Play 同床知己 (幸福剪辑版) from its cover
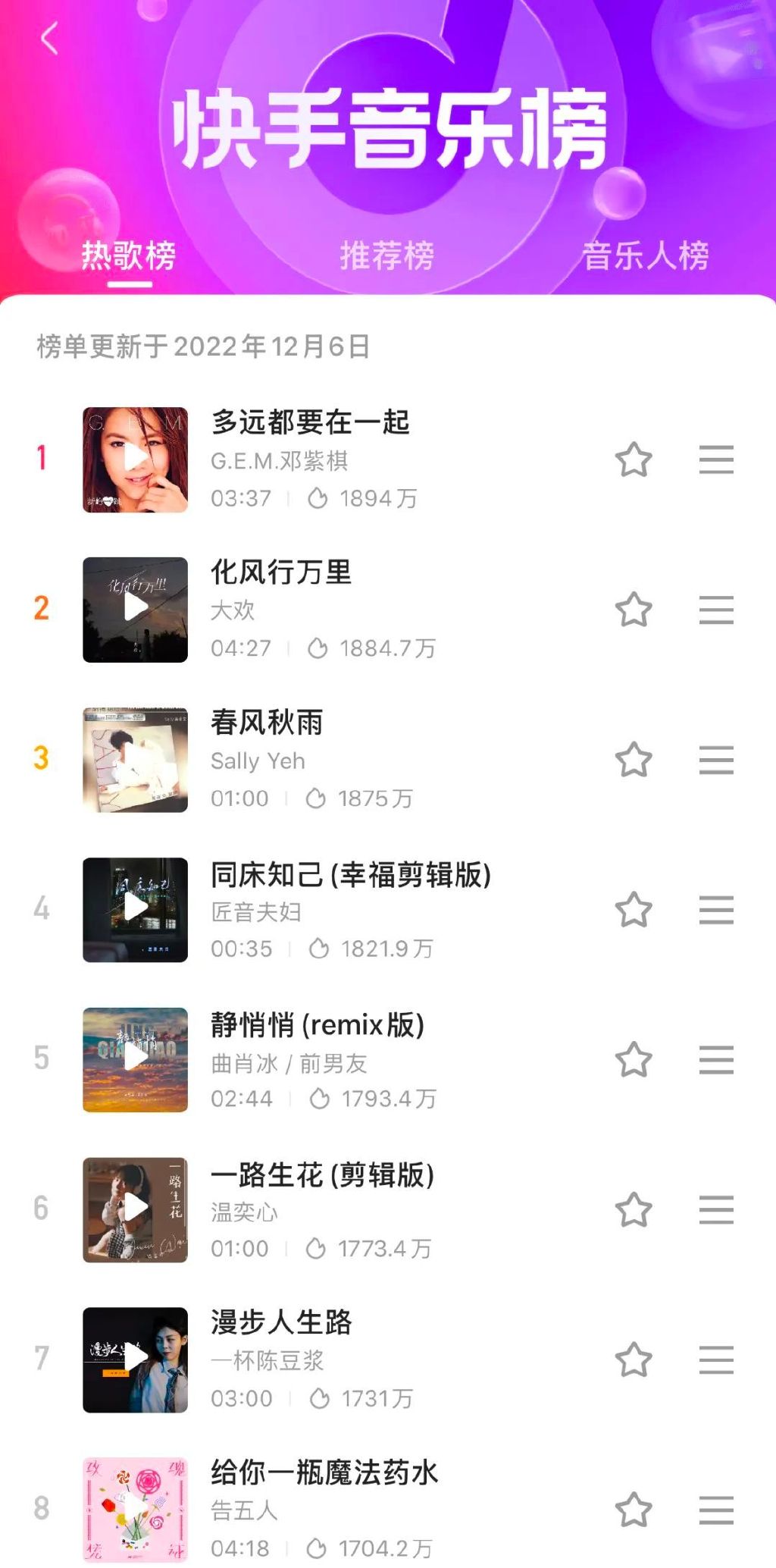 click(x=135, y=910)
